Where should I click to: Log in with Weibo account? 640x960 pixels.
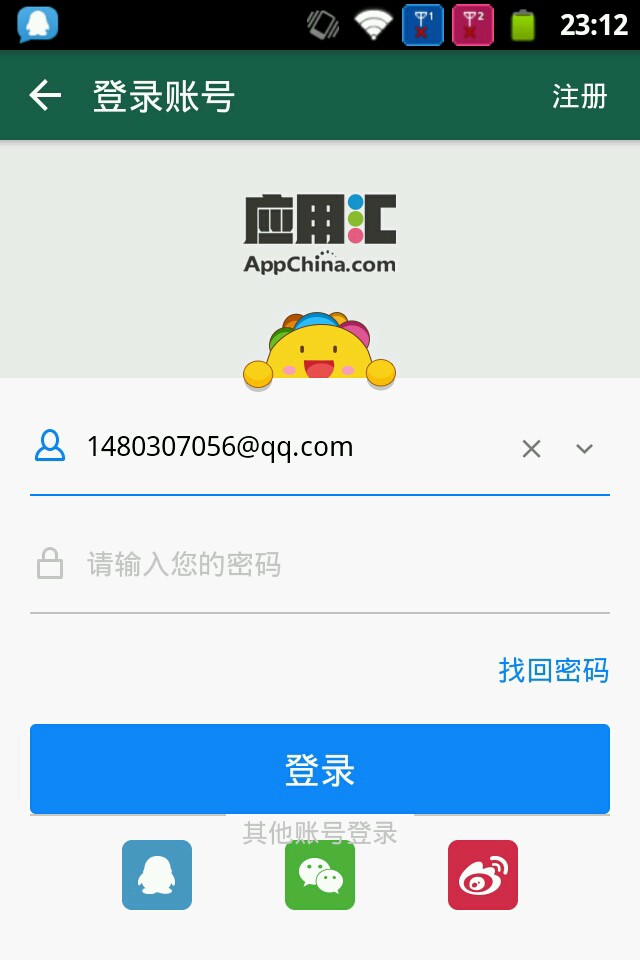click(x=483, y=875)
